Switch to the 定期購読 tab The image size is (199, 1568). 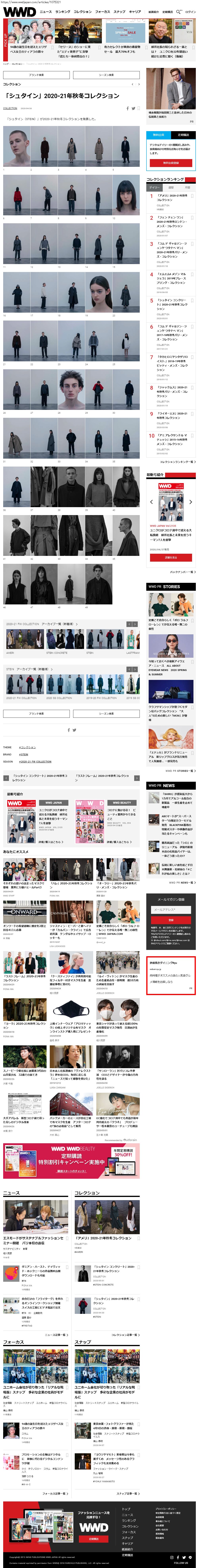point(183,135)
